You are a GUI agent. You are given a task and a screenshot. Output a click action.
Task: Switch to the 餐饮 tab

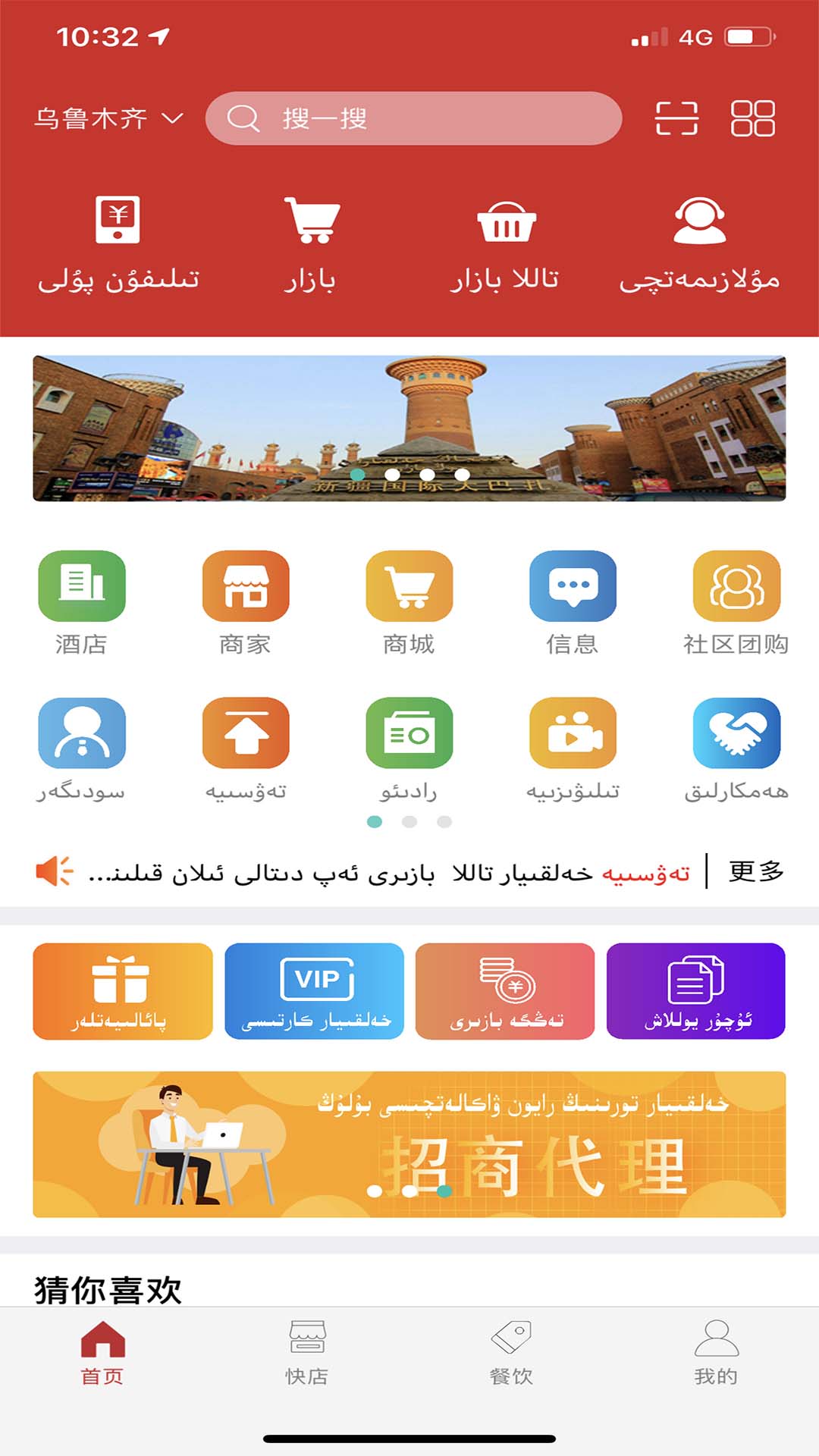coord(512,1354)
